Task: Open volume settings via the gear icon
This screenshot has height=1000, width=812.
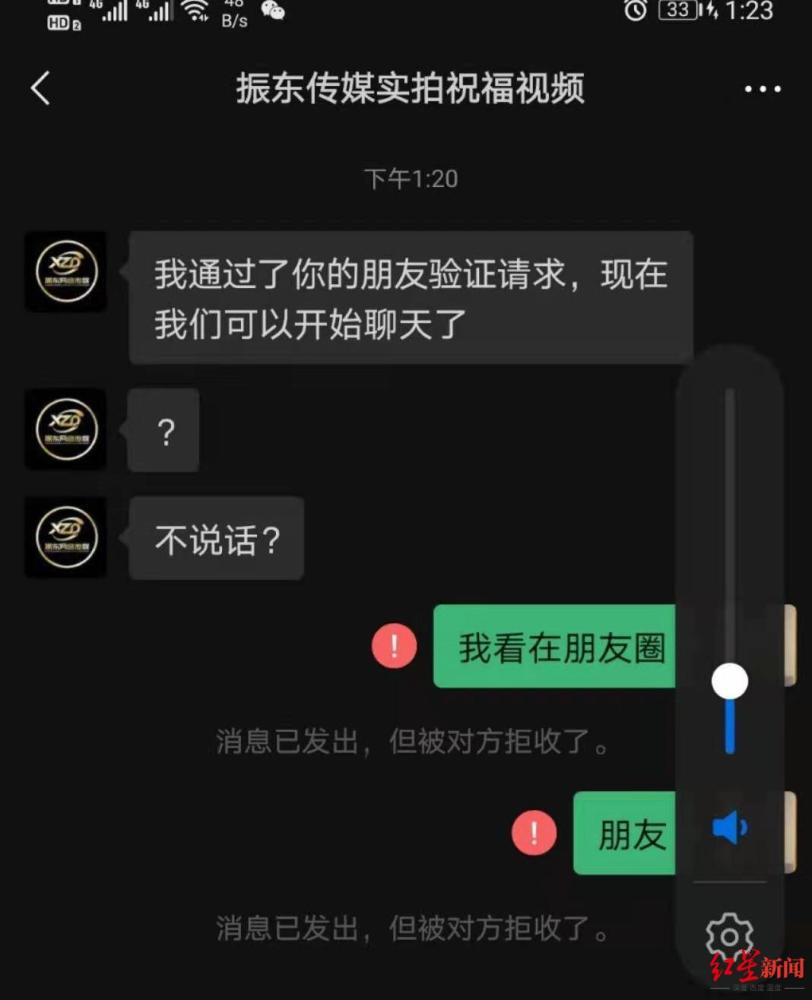Action: 730,937
